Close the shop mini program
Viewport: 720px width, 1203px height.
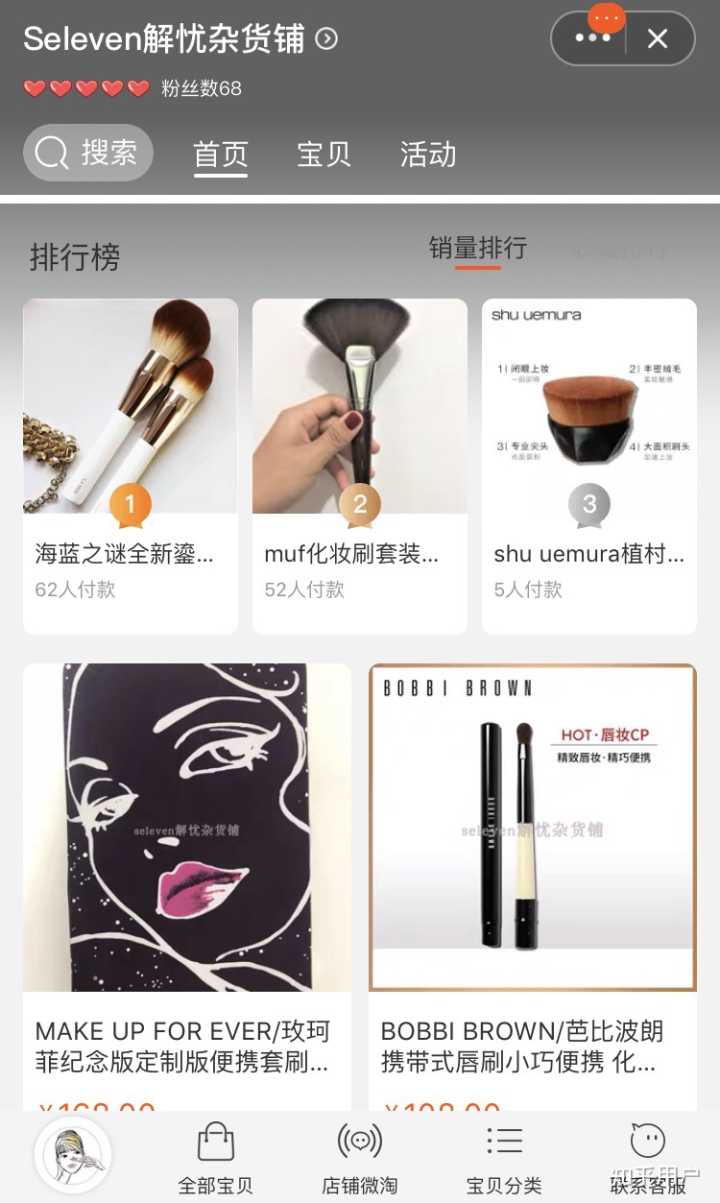[x=657, y=39]
